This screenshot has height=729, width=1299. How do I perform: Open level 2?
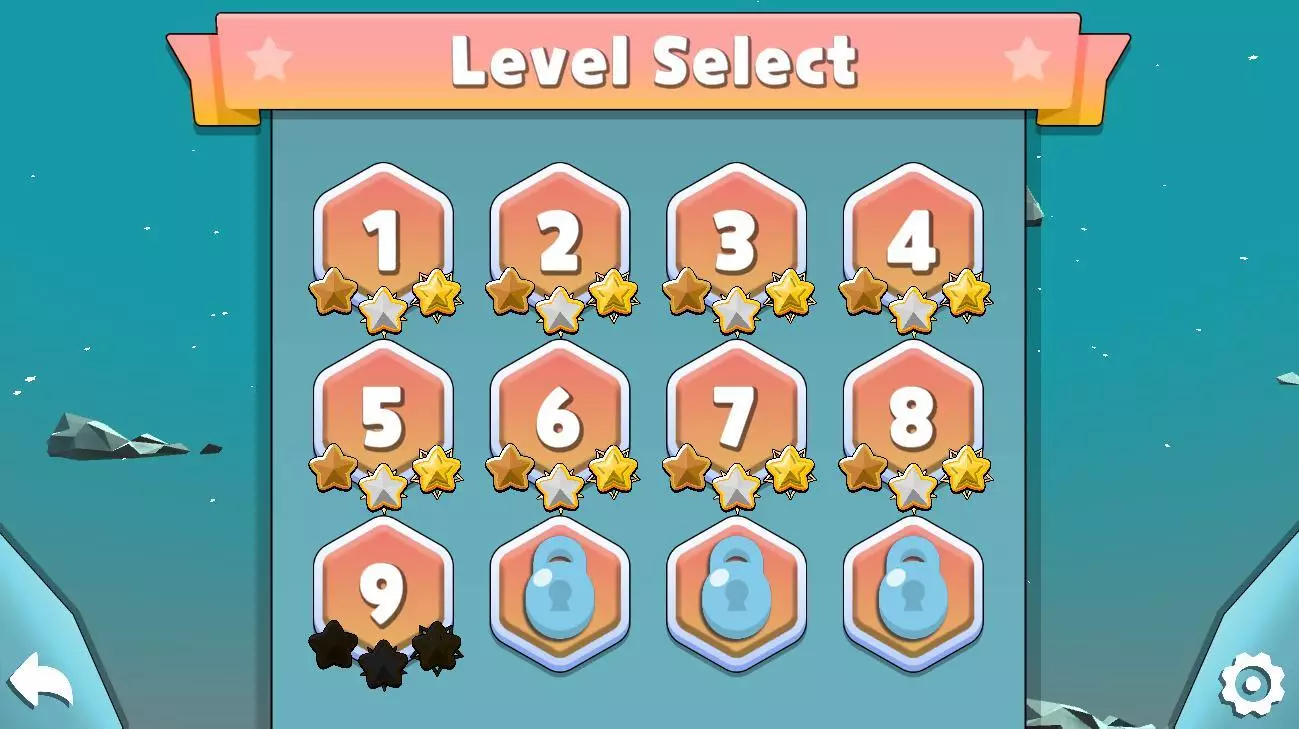coord(560,237)
